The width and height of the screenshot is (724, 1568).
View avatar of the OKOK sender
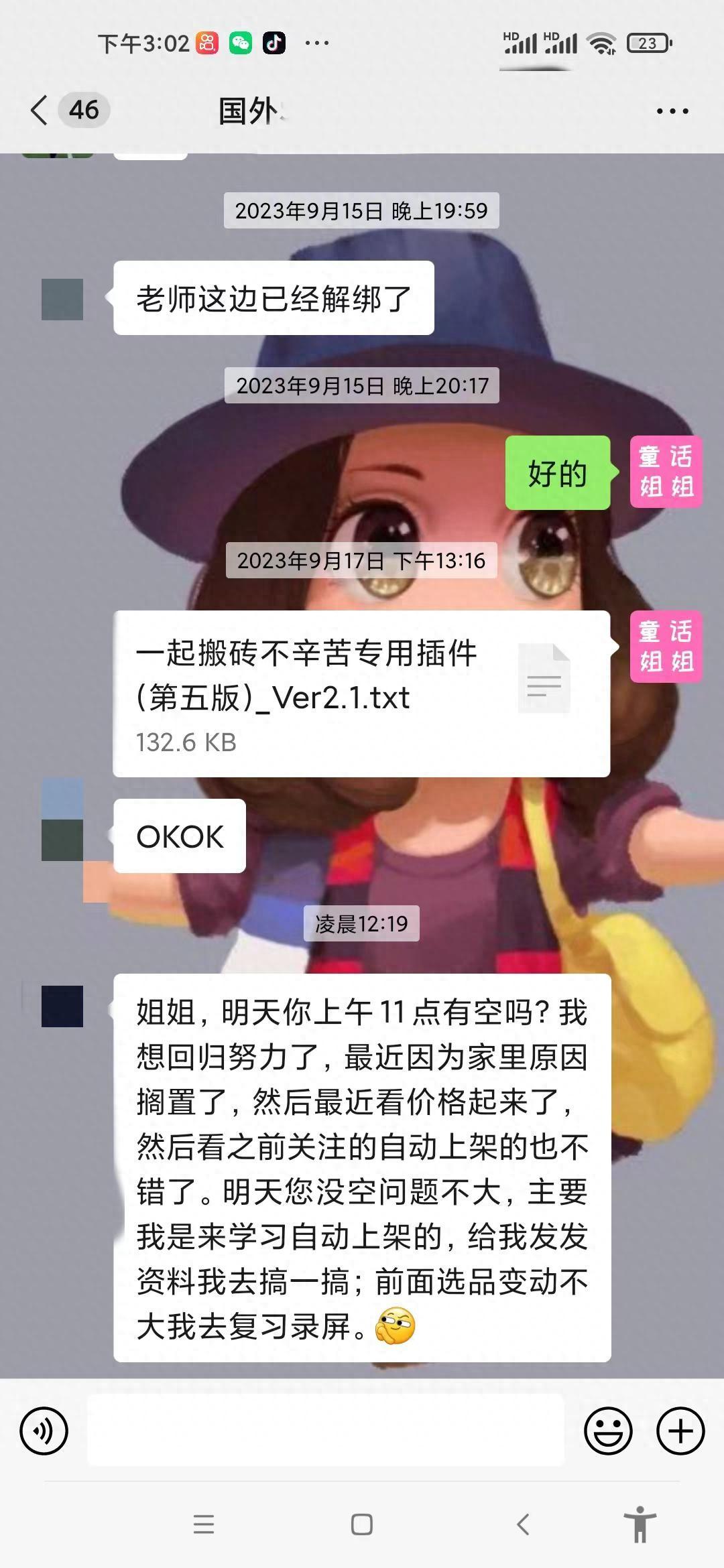click(62, 839)
